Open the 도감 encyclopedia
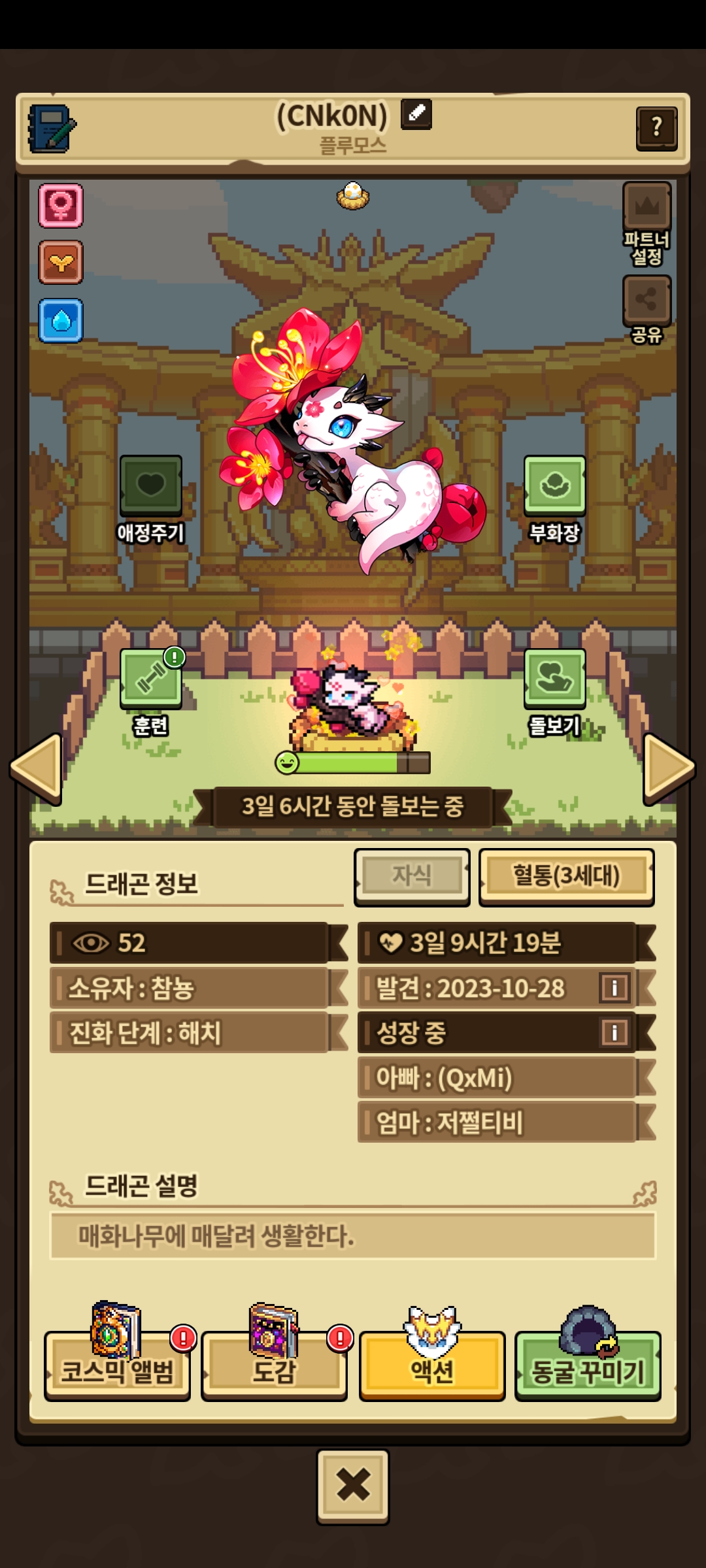The height and width of the screenshot is (1568, 706). 274,1365
